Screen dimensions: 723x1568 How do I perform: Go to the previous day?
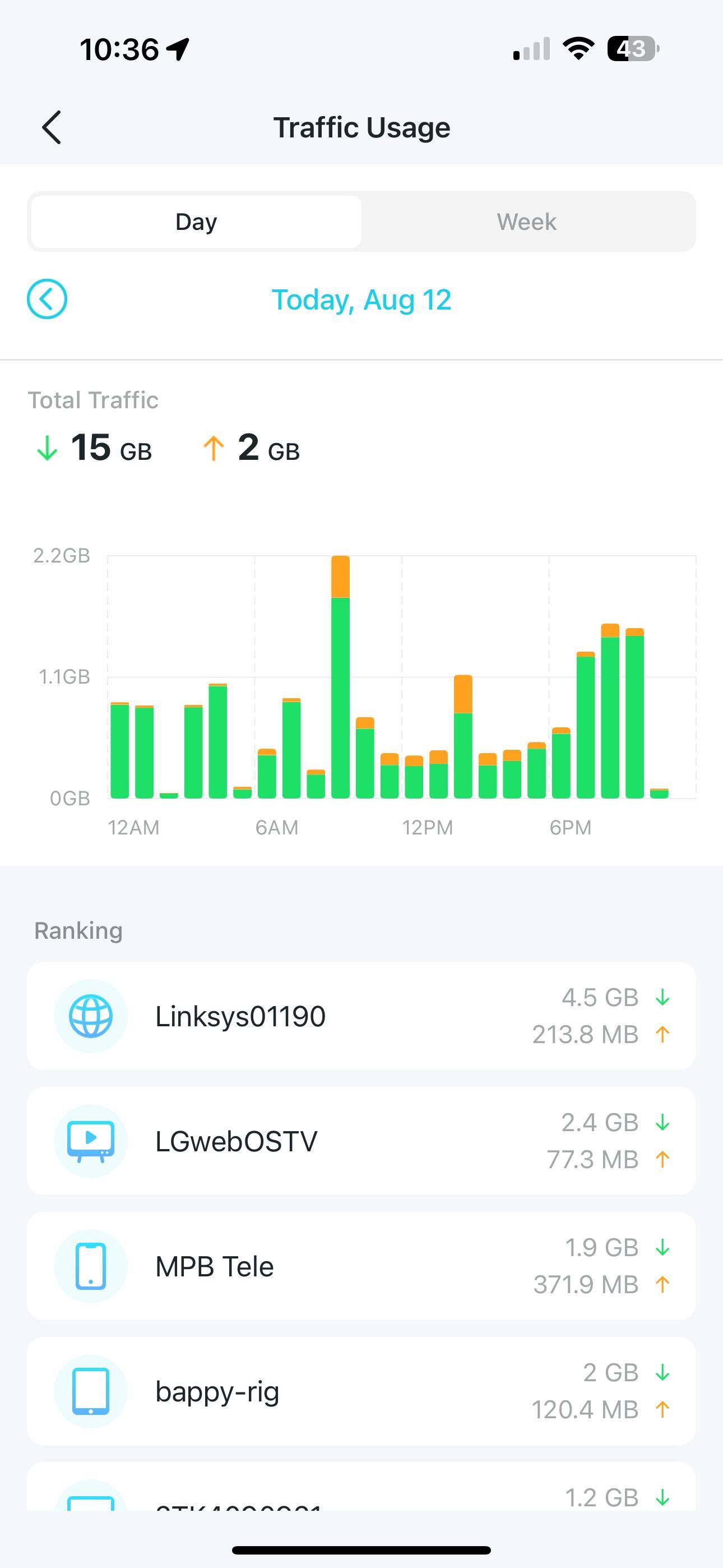47,299
